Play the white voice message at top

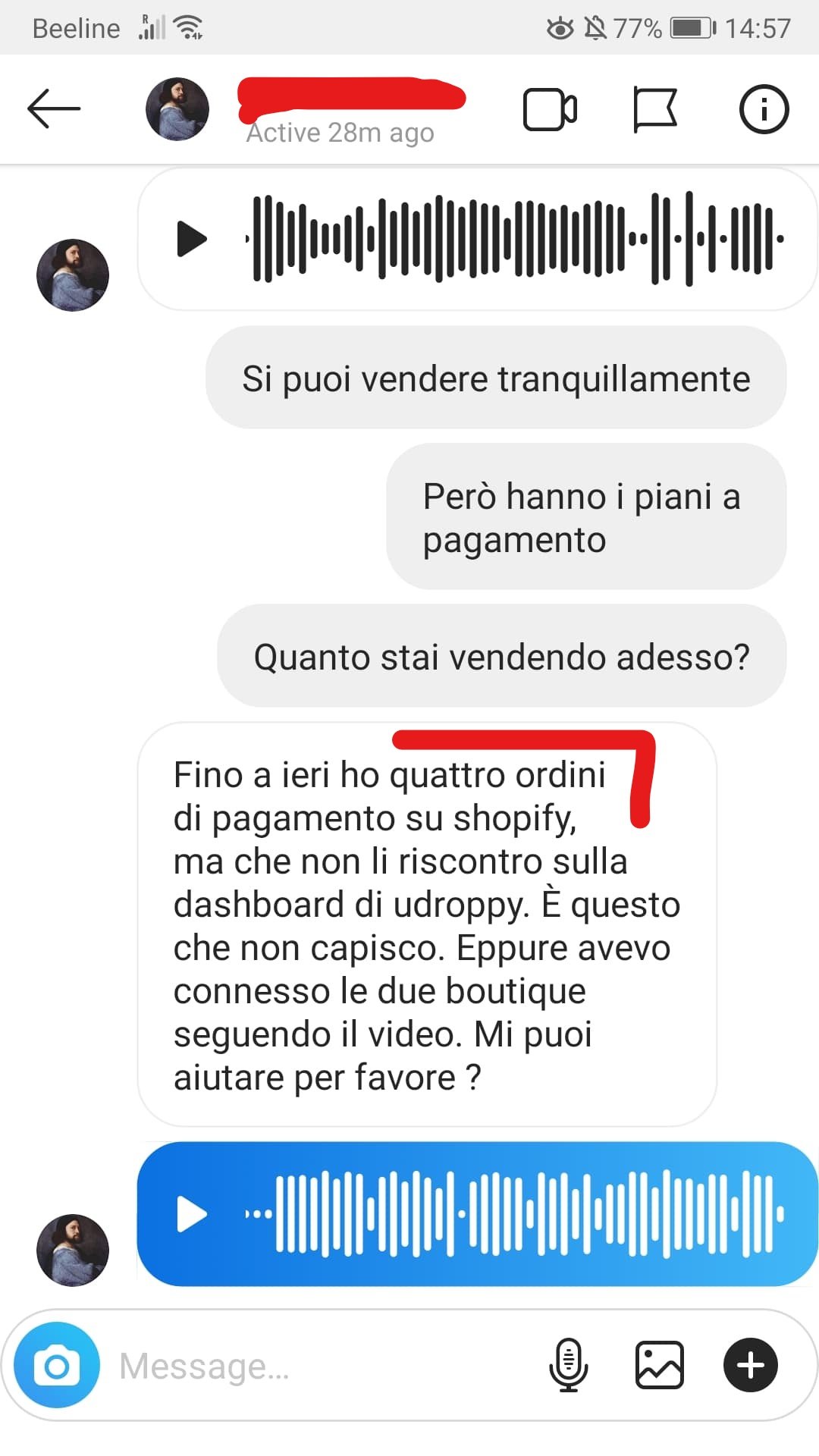pyautogui.click(x=192, y=240)
